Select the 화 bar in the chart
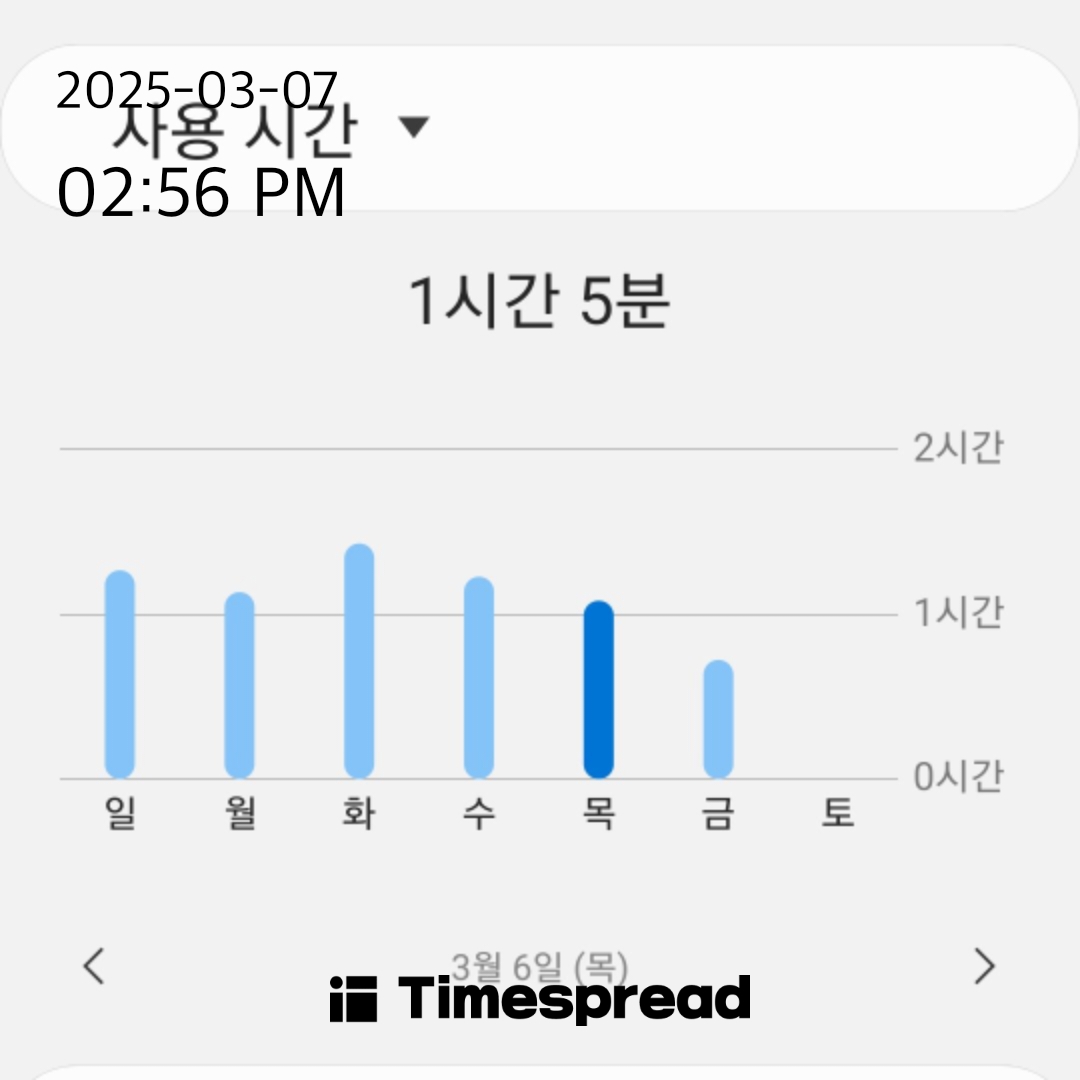 (x=359, y=661)
